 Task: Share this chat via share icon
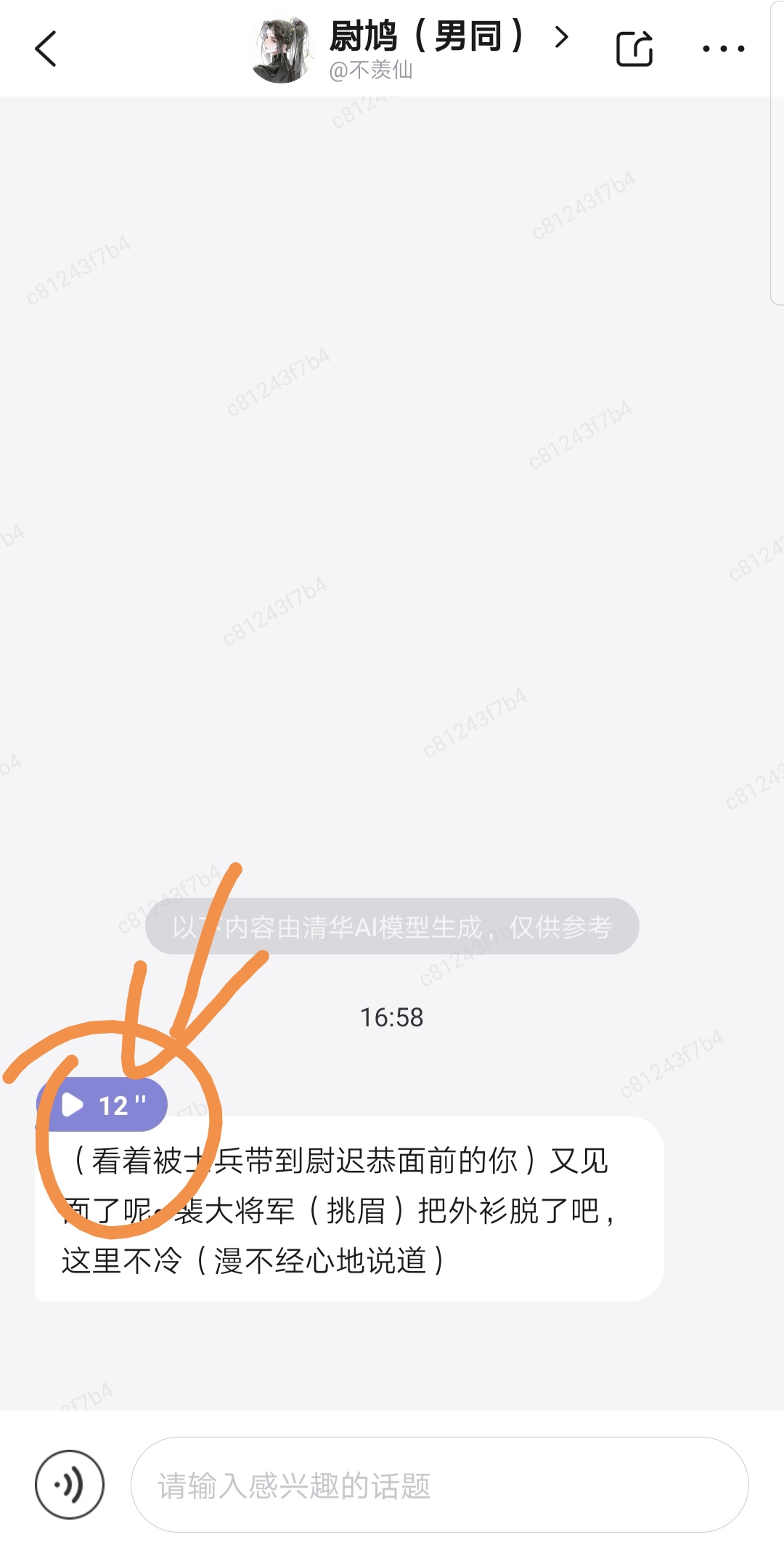[634, 49]
